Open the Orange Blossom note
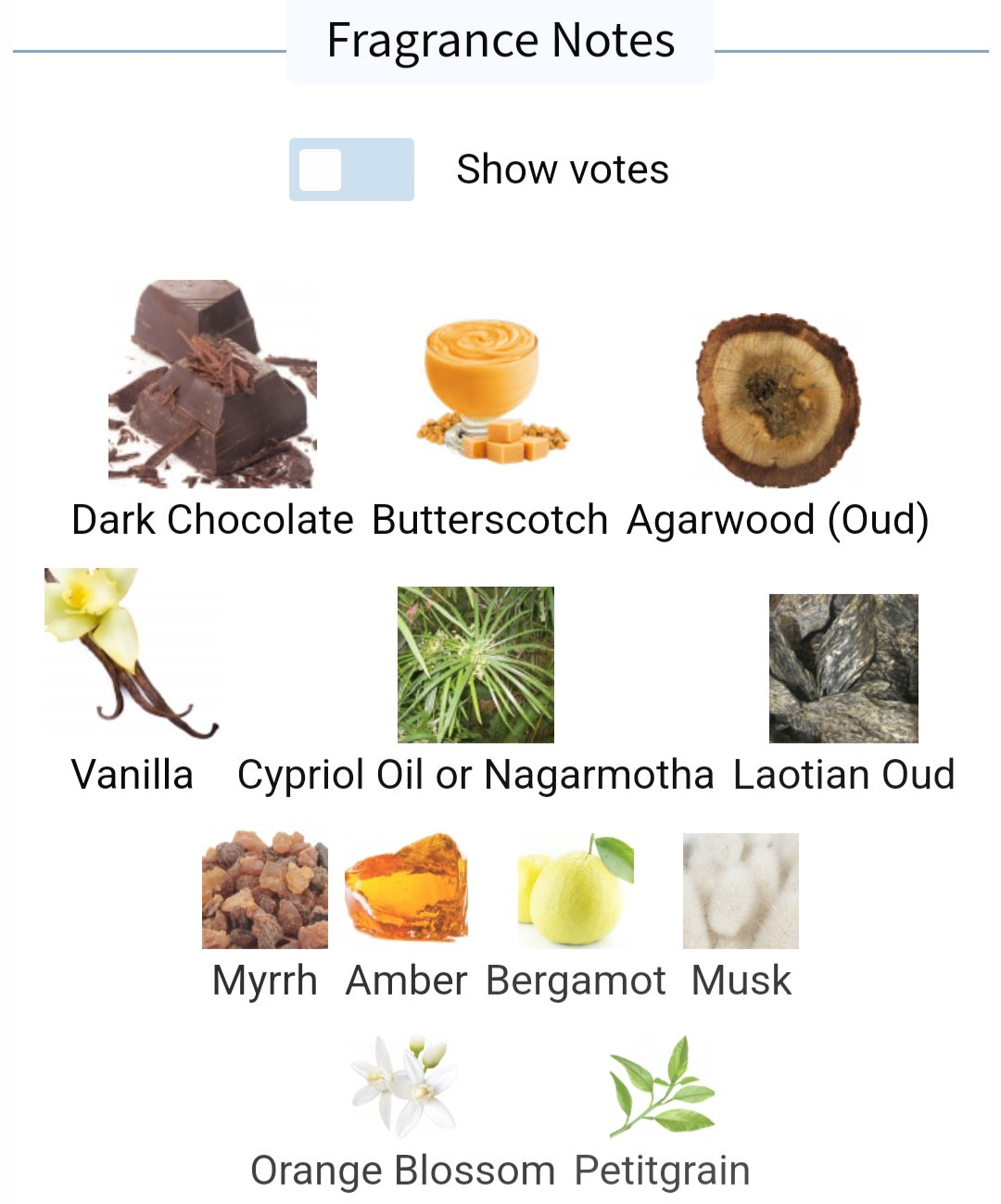The image size is (1001, 1204). point(402,1087)
